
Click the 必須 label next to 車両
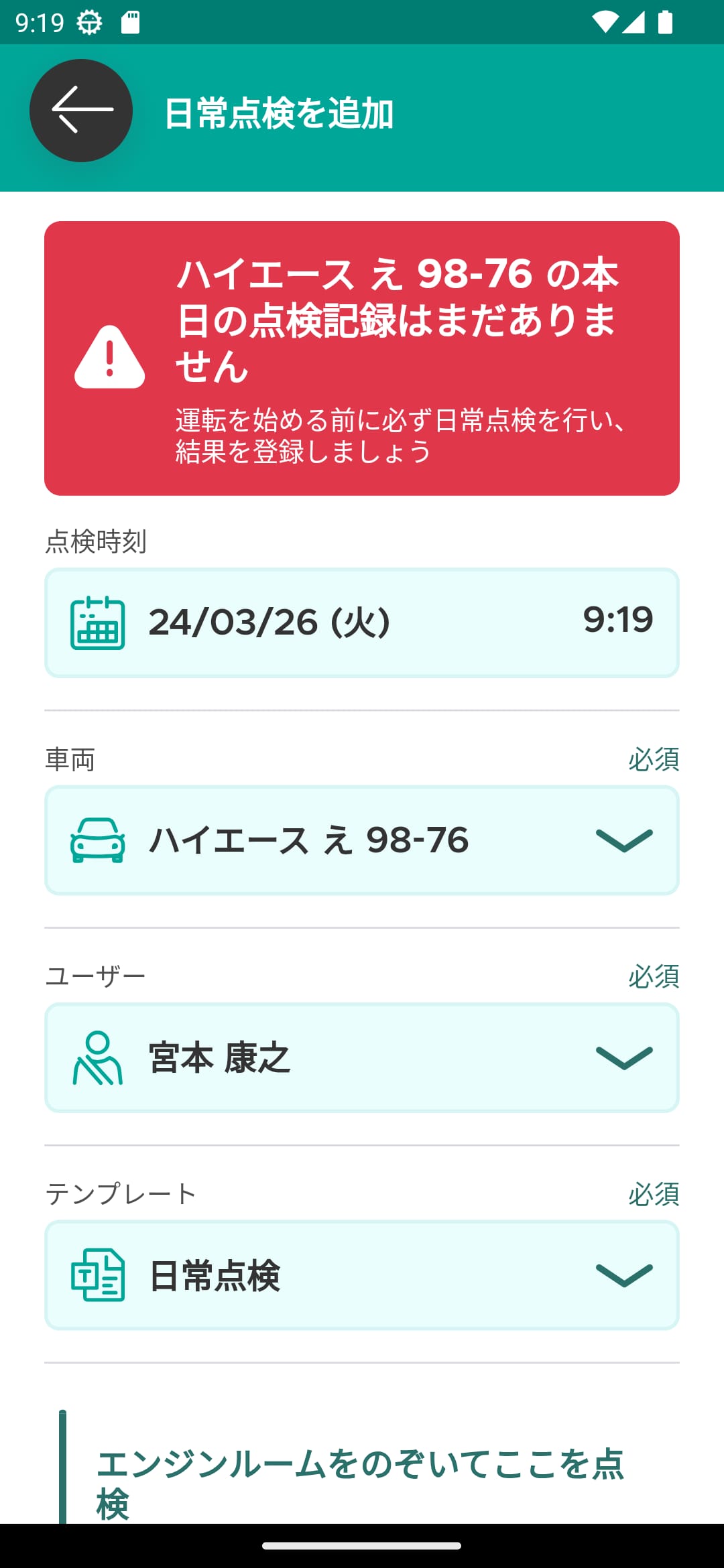coord(653,759)
